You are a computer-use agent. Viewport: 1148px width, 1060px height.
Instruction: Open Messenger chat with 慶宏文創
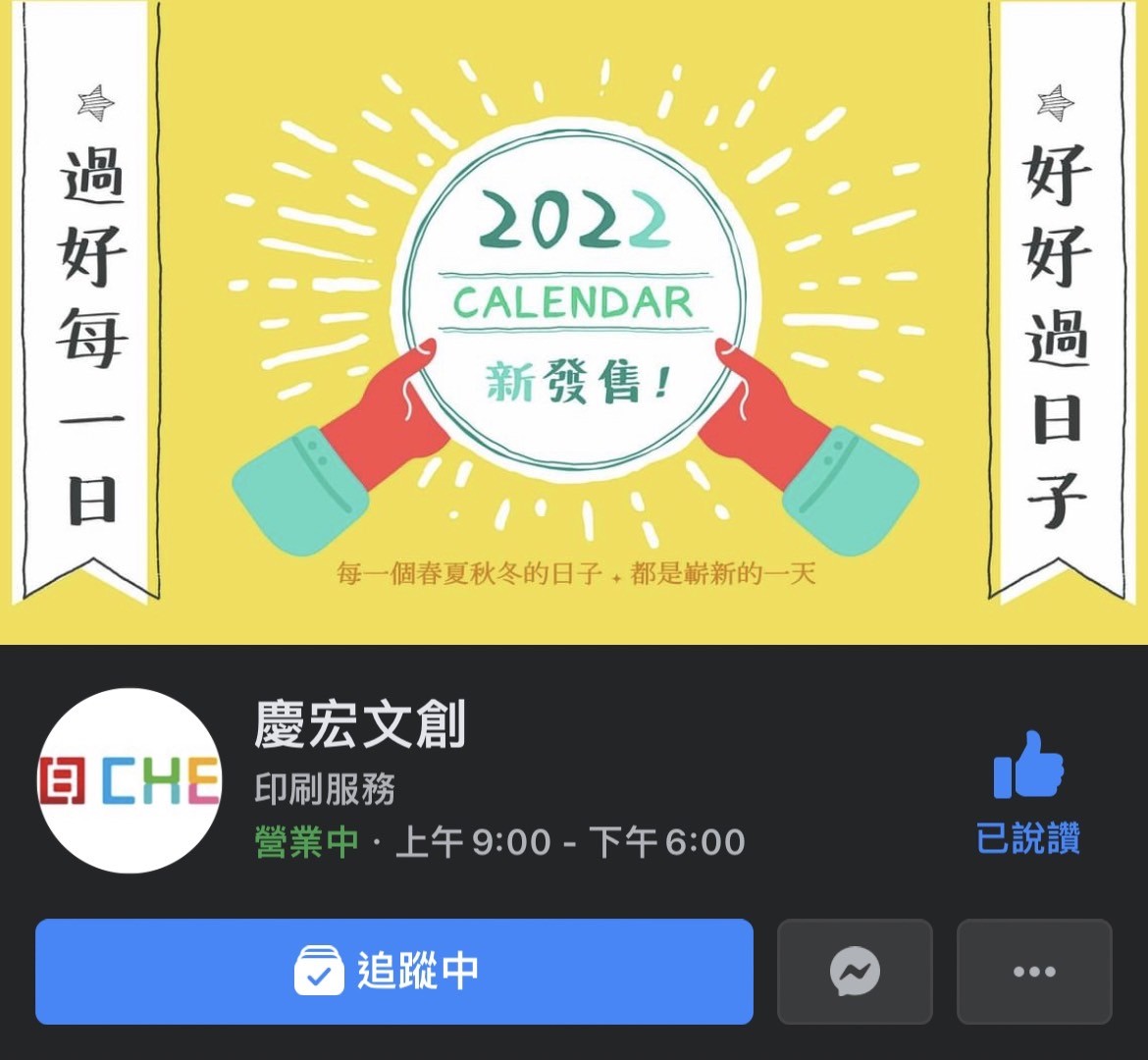coord(854,972)
